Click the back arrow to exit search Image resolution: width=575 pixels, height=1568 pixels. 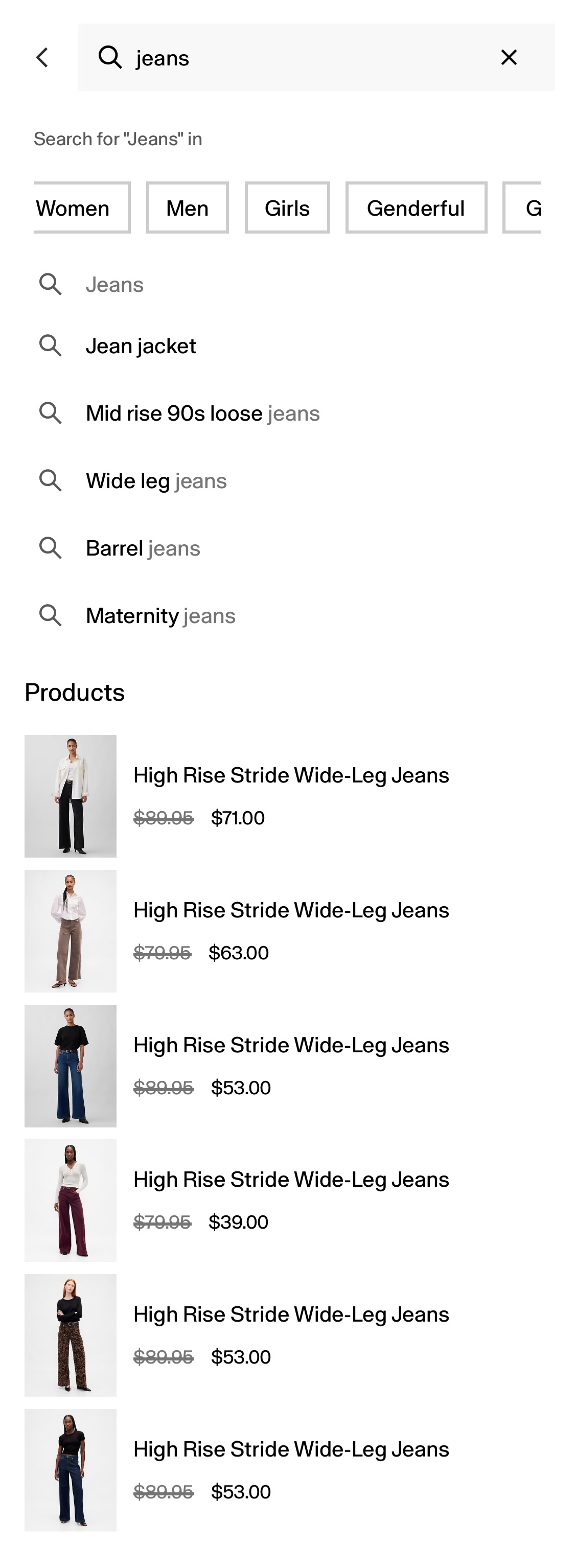42,58
